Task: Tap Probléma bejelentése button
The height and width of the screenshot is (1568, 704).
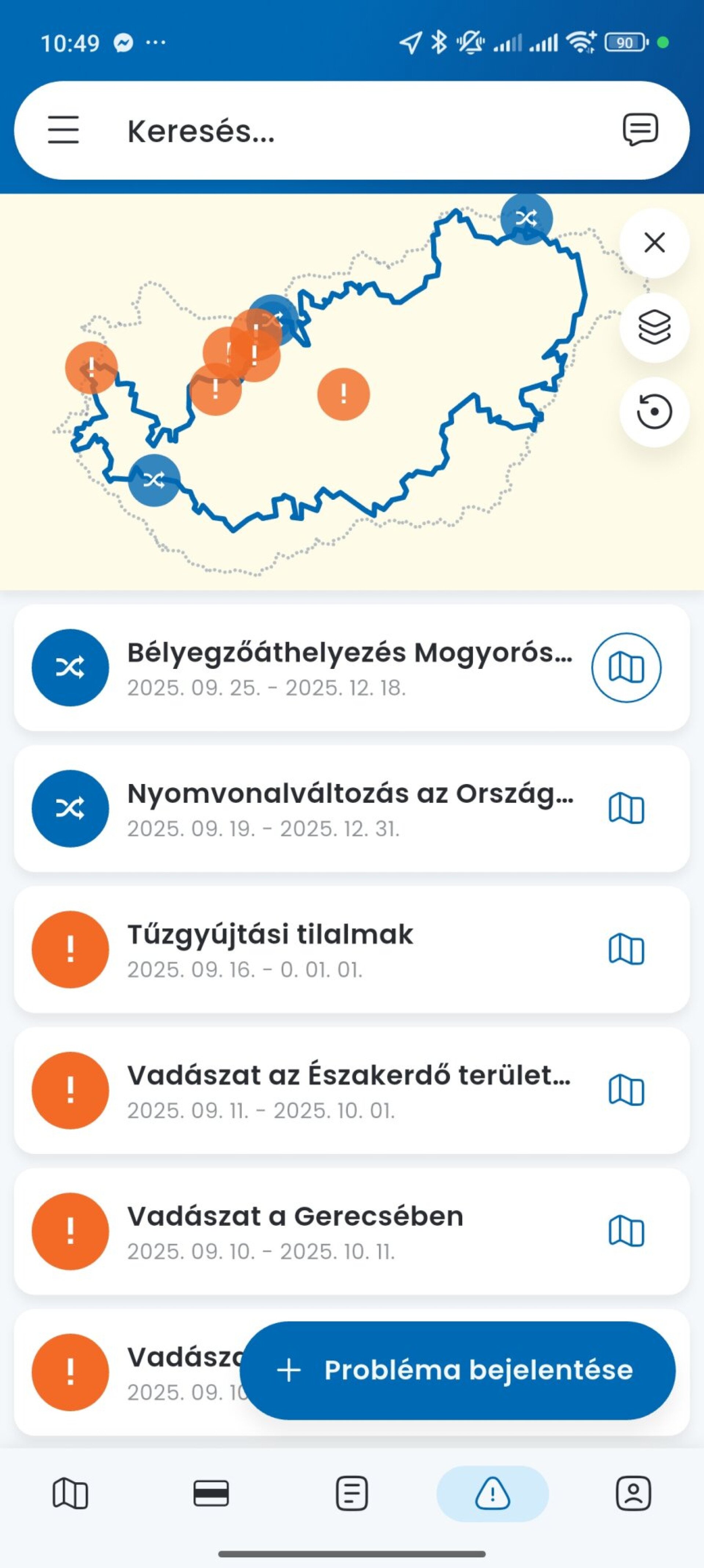Action: coord(457,1370)
